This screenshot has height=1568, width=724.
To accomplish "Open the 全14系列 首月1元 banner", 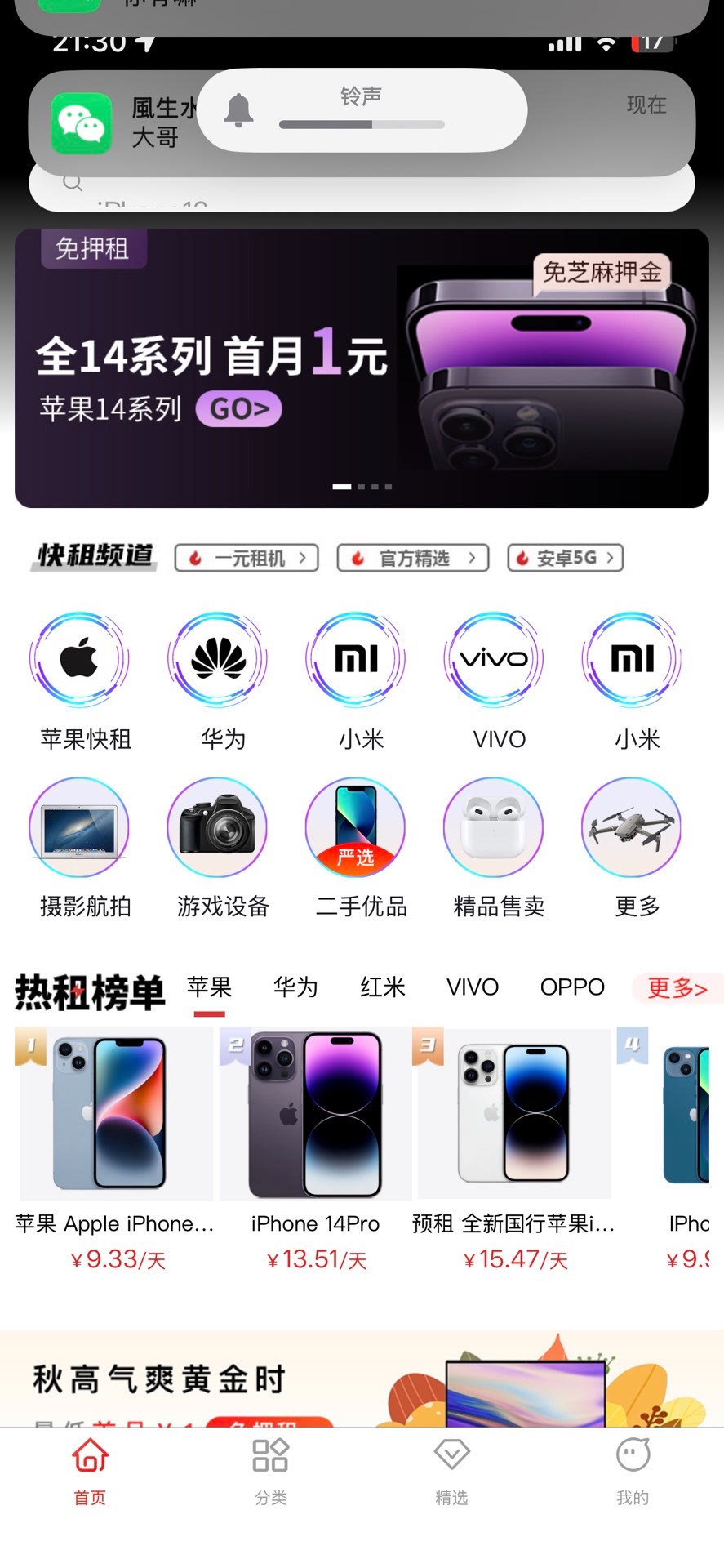I will tap(362, 367).
